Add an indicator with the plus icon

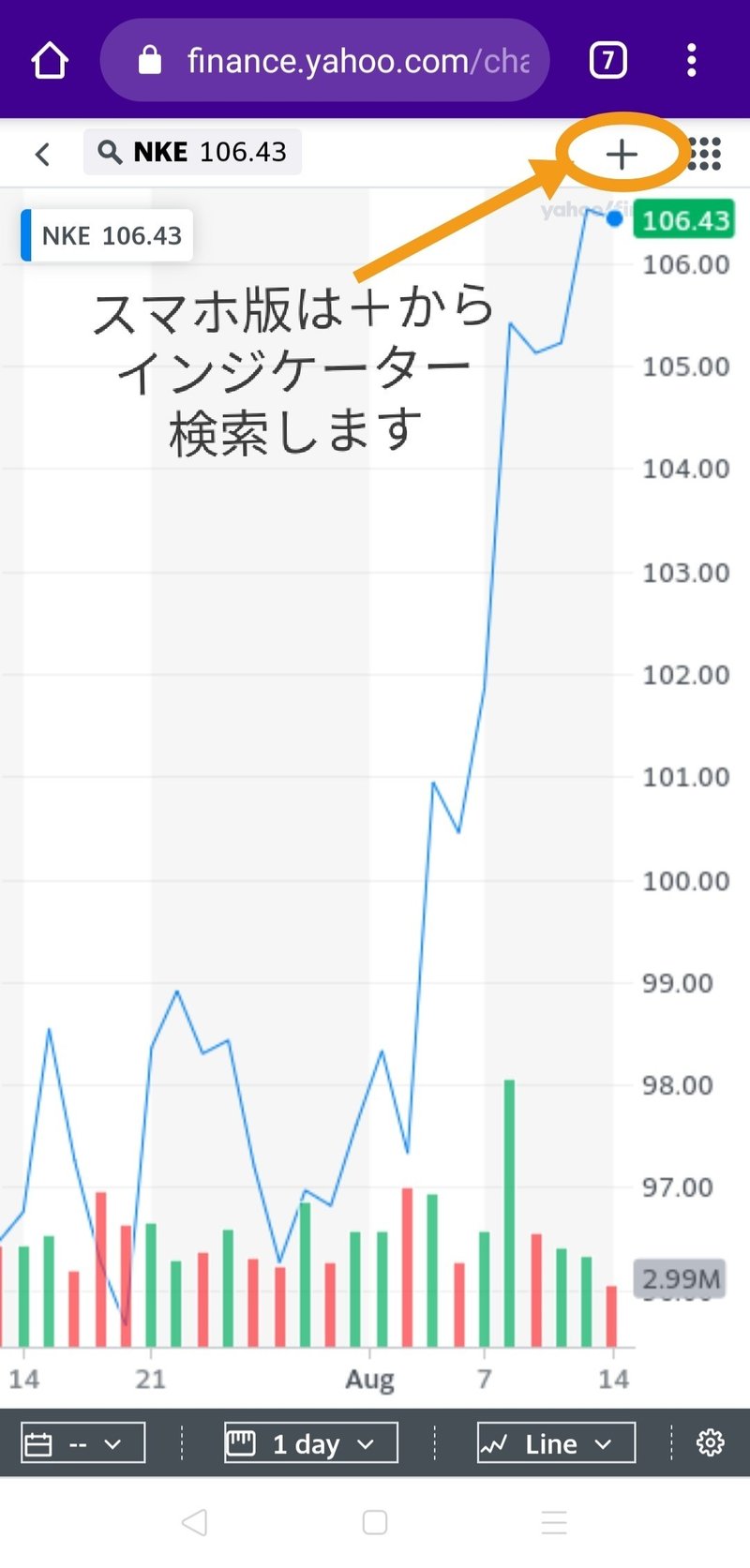(622, 155)
